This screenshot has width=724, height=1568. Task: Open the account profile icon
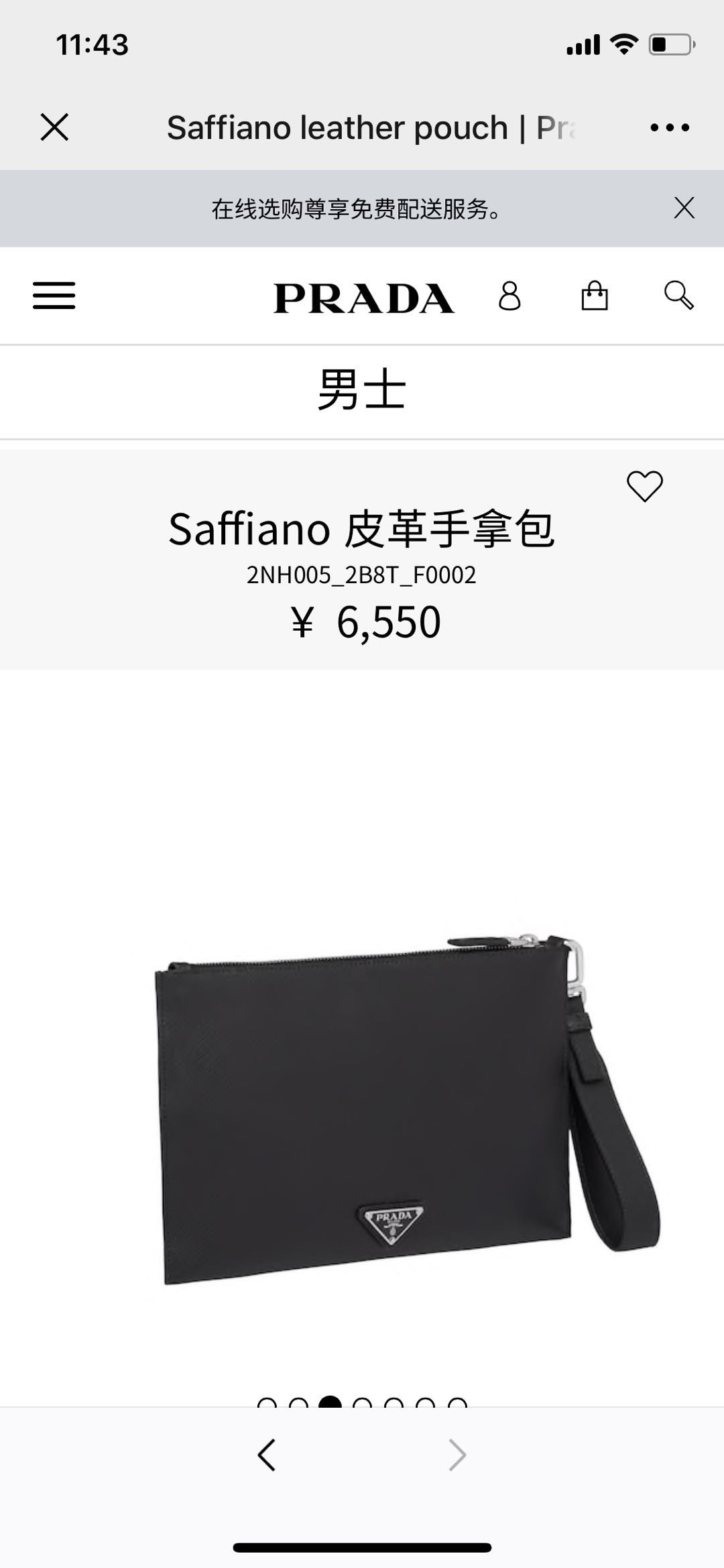(509, 296)
